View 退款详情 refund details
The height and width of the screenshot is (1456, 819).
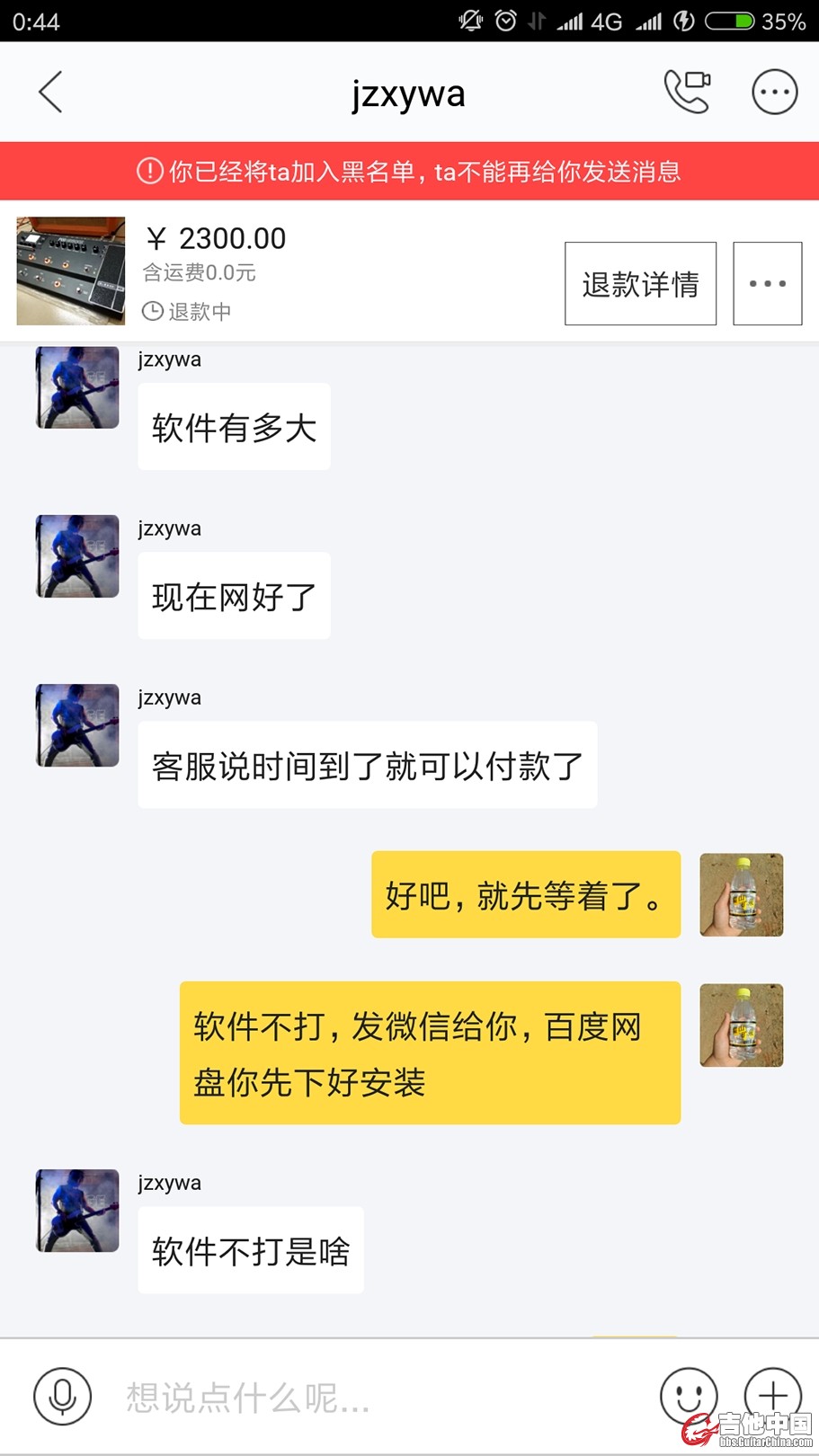point(640,284)
